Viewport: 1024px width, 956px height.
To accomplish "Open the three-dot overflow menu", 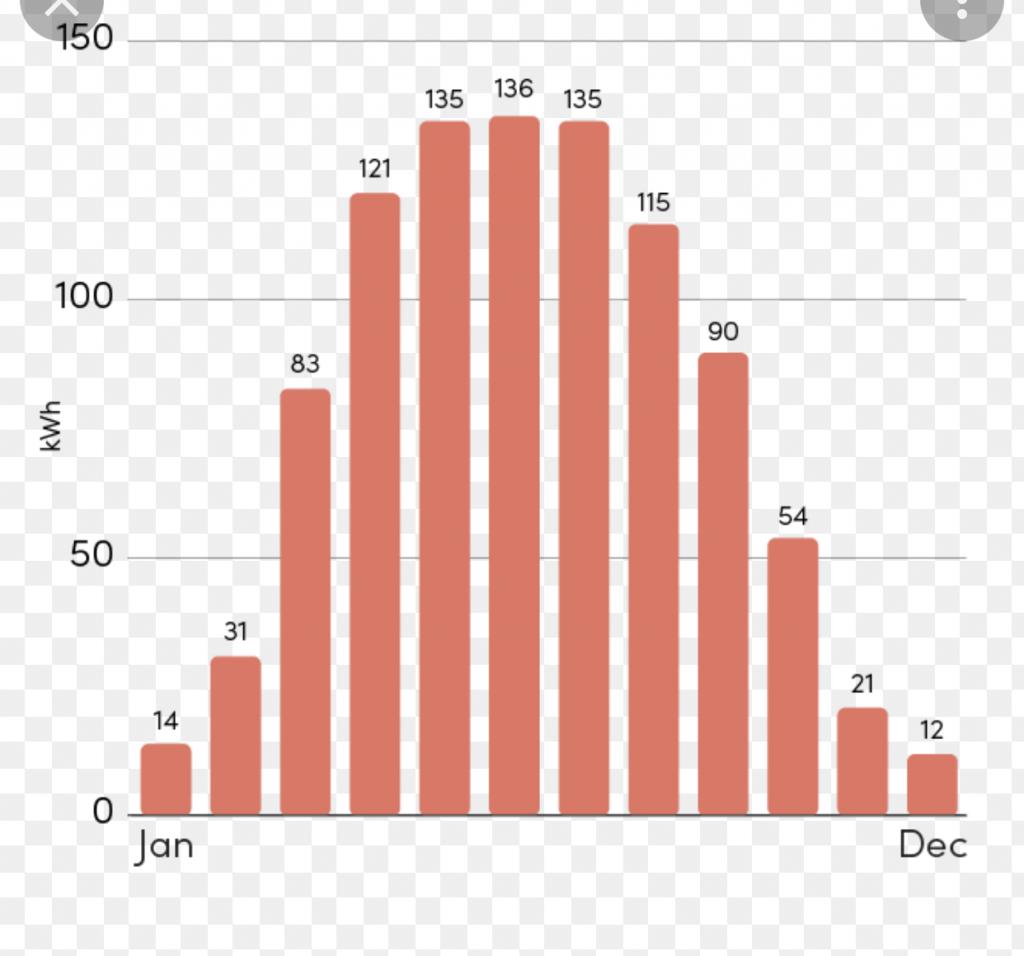I will click(962, 10).
